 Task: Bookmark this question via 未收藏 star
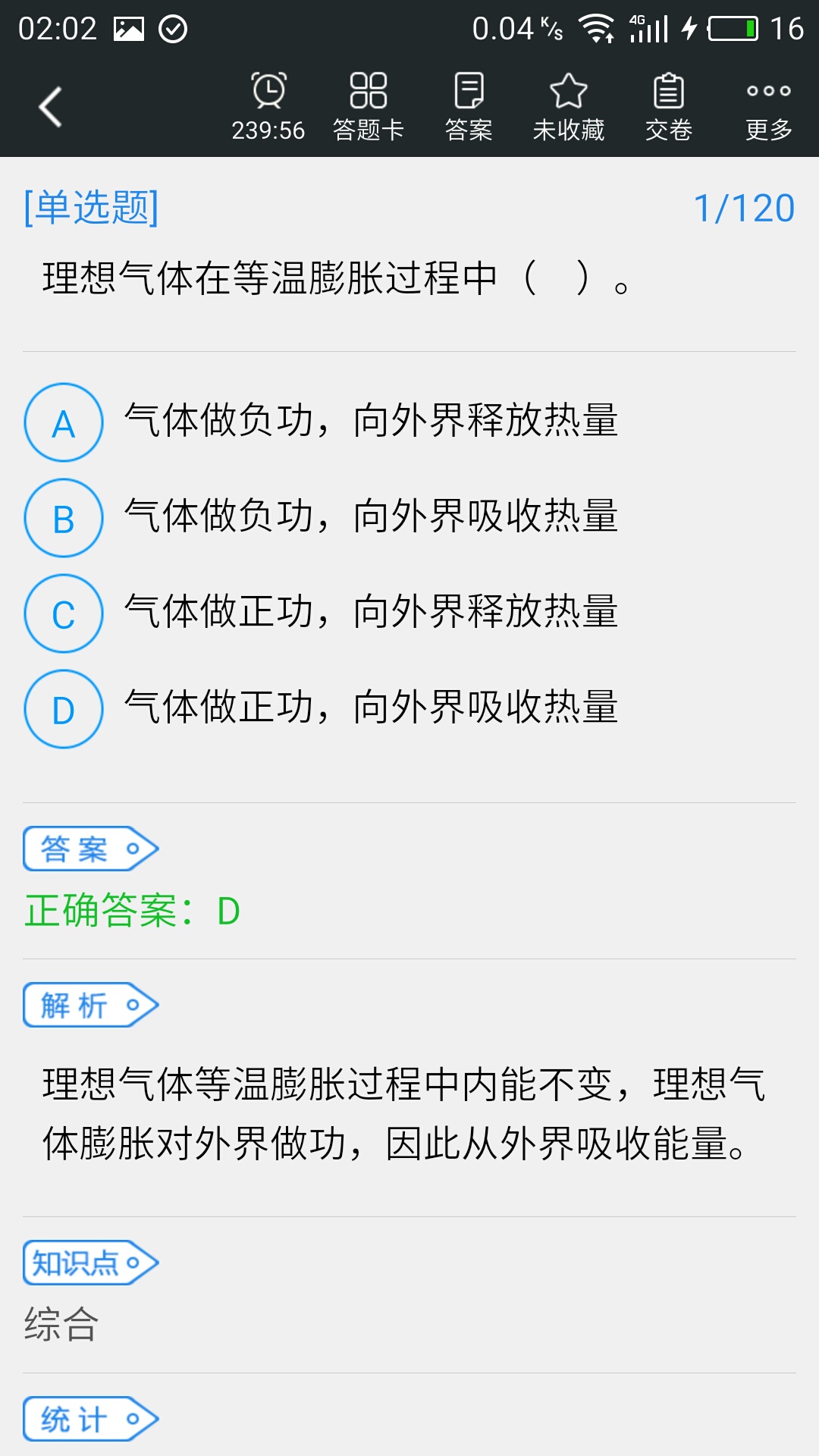click(x=568, y=107)
